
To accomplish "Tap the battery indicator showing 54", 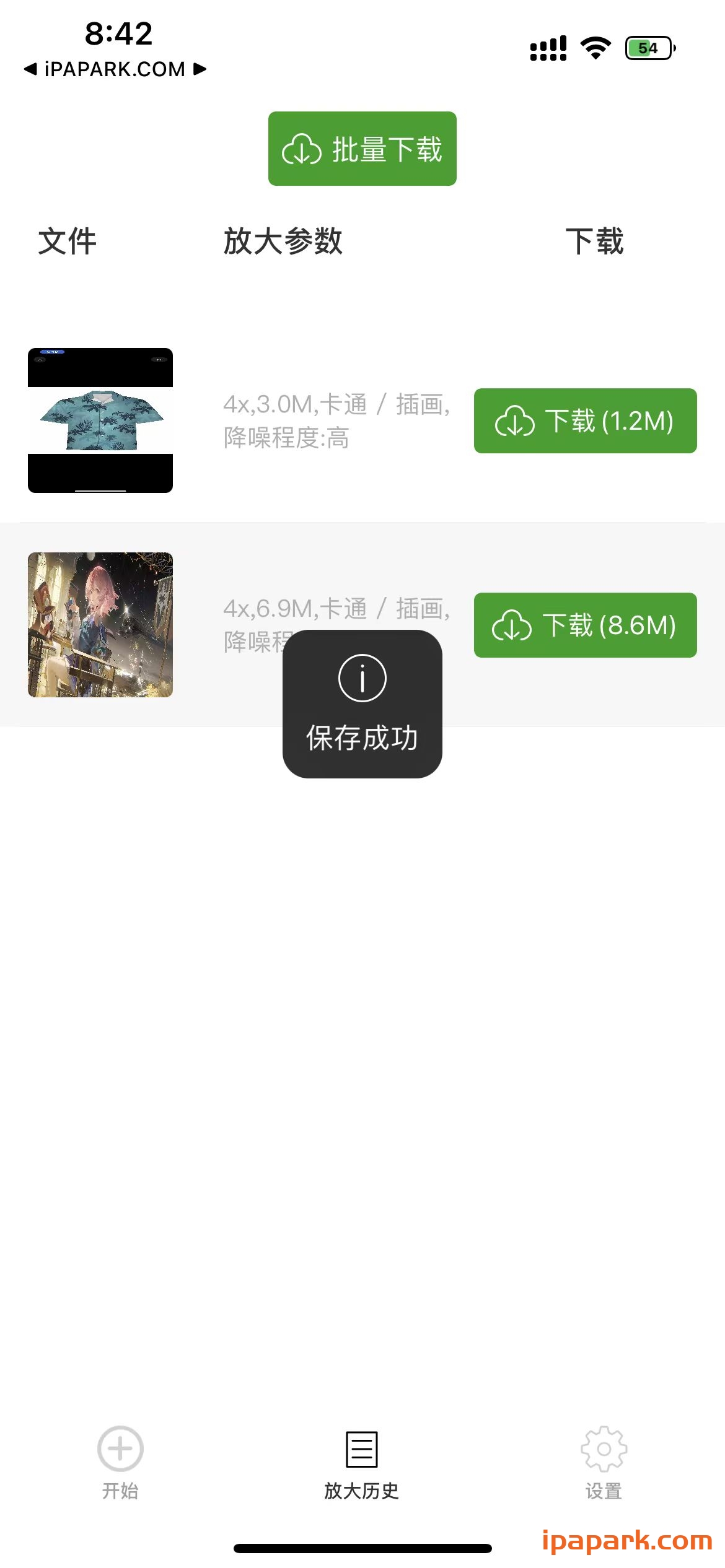I will pyautogui.click(x=649, y=47).
